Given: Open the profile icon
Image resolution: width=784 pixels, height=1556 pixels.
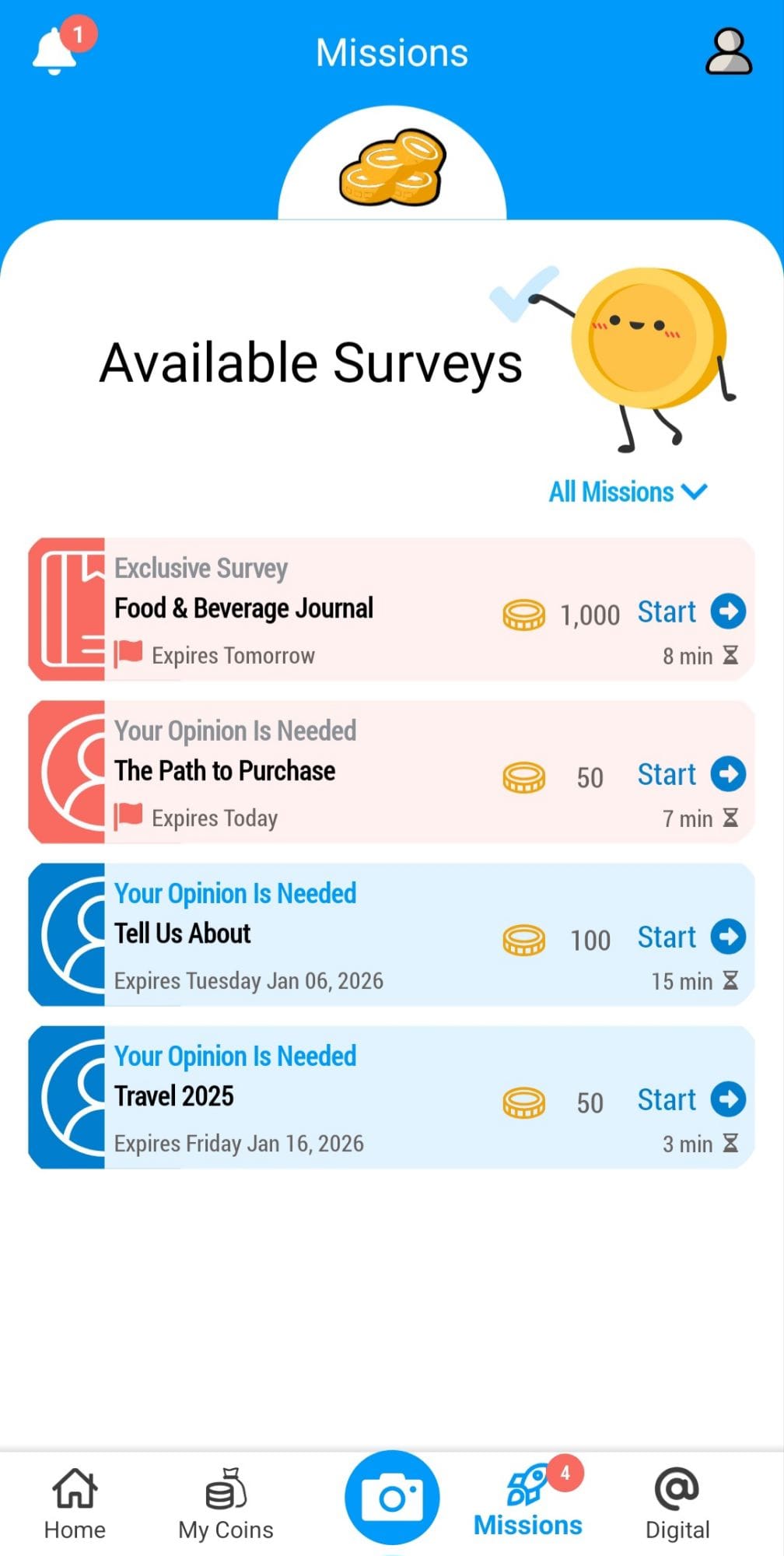Looking at the screenshot, I should [x=728, y=51].
